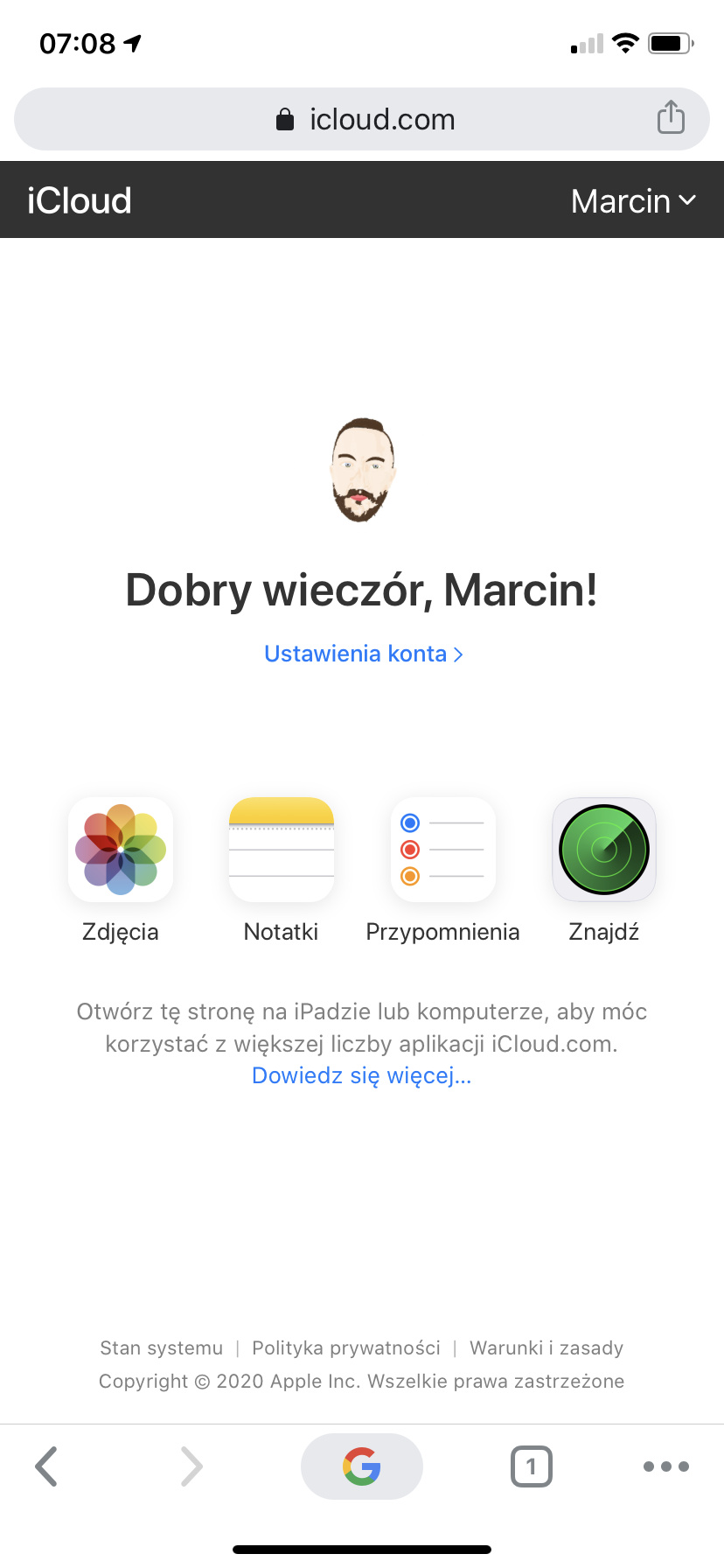The width and height of the screenshot is (724, 1568).
Task: Open the Znajdź app
Action: [x=603, y=850]
